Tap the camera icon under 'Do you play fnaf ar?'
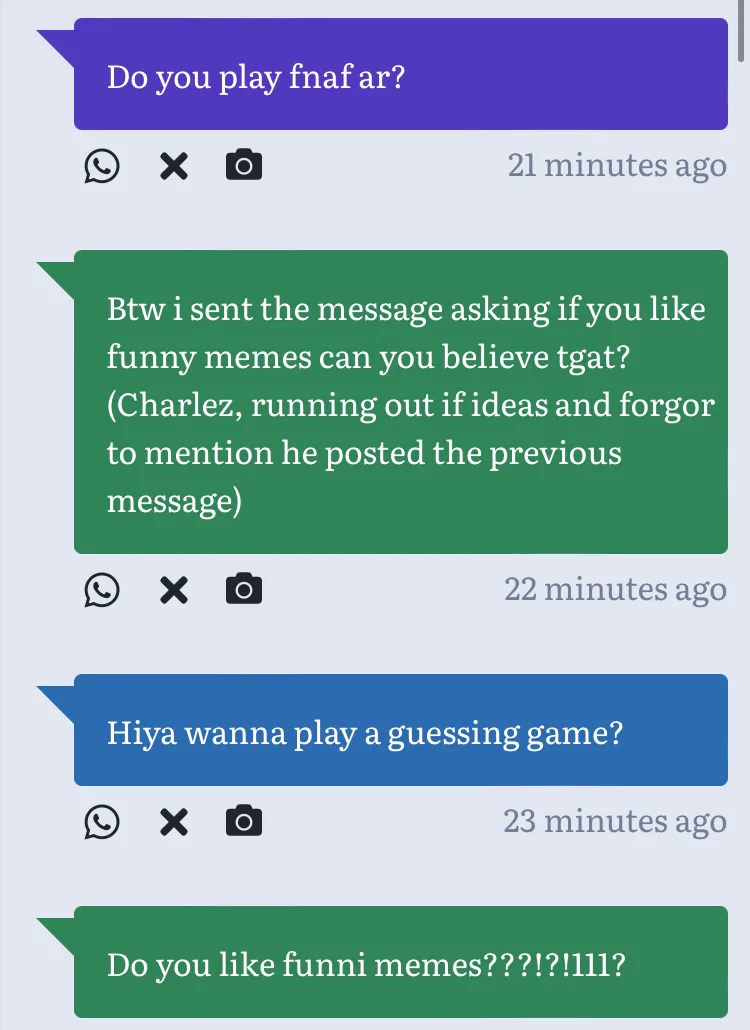The image size is (750, 1030). point(244,165)
